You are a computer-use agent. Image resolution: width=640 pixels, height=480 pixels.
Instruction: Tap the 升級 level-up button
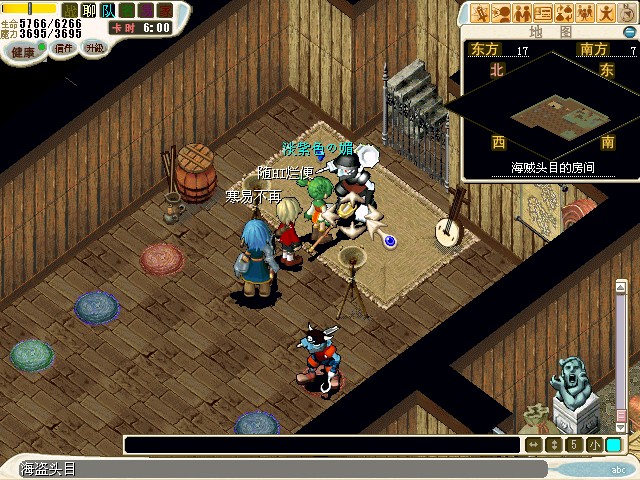[x=95, y=47]
